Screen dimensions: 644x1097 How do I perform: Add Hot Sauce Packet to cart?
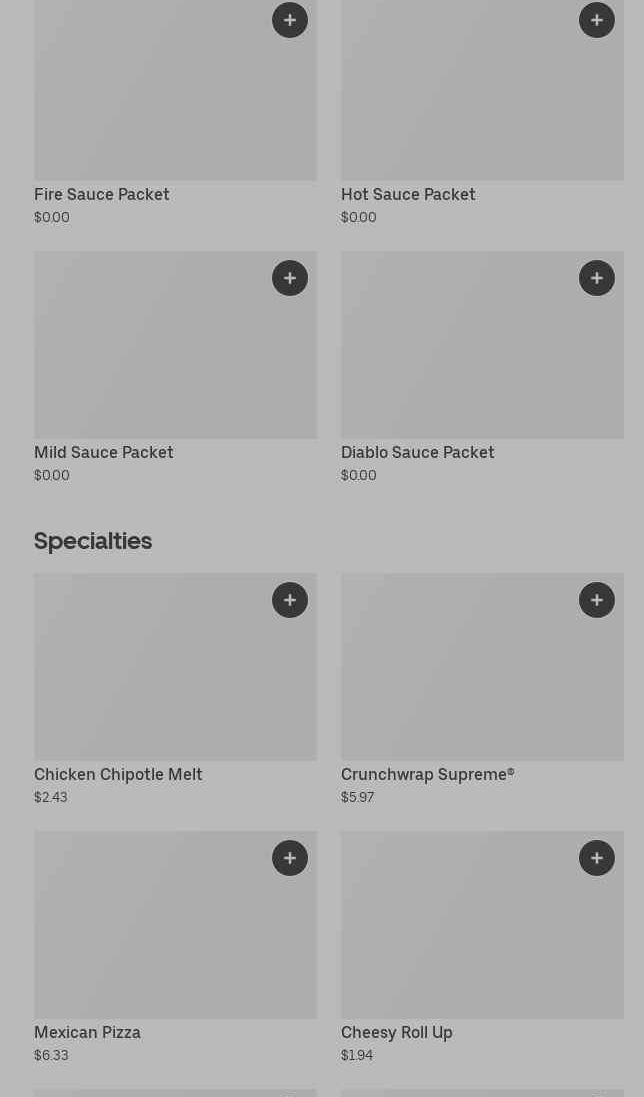[596, 20]
